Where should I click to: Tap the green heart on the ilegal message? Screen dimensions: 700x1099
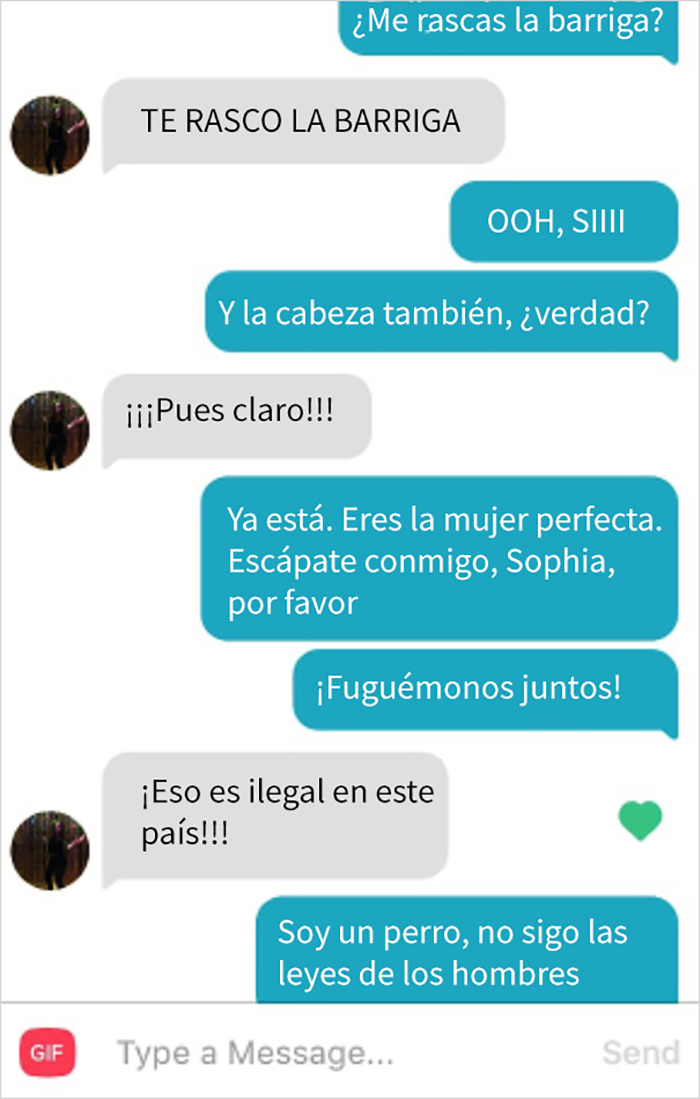[x=640, y=822]
